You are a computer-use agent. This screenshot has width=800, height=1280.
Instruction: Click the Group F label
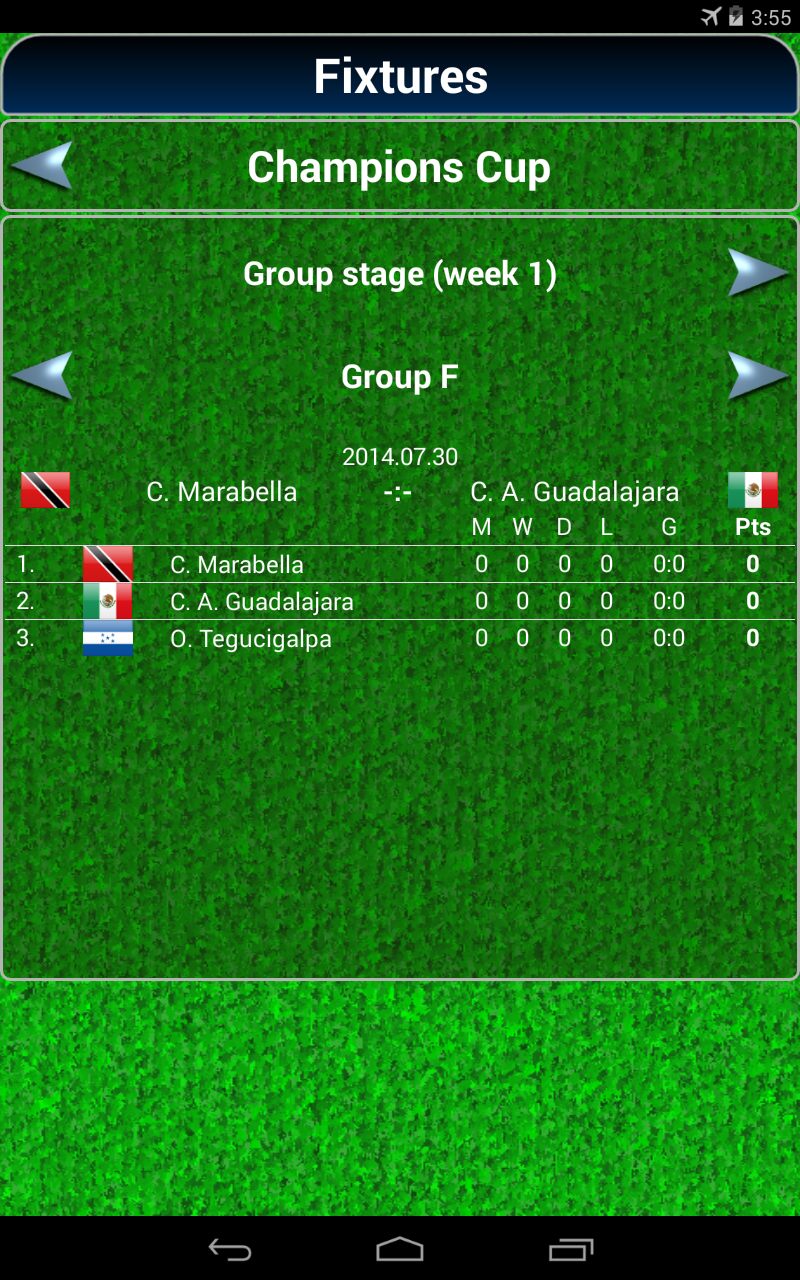(x=399, y=377)
